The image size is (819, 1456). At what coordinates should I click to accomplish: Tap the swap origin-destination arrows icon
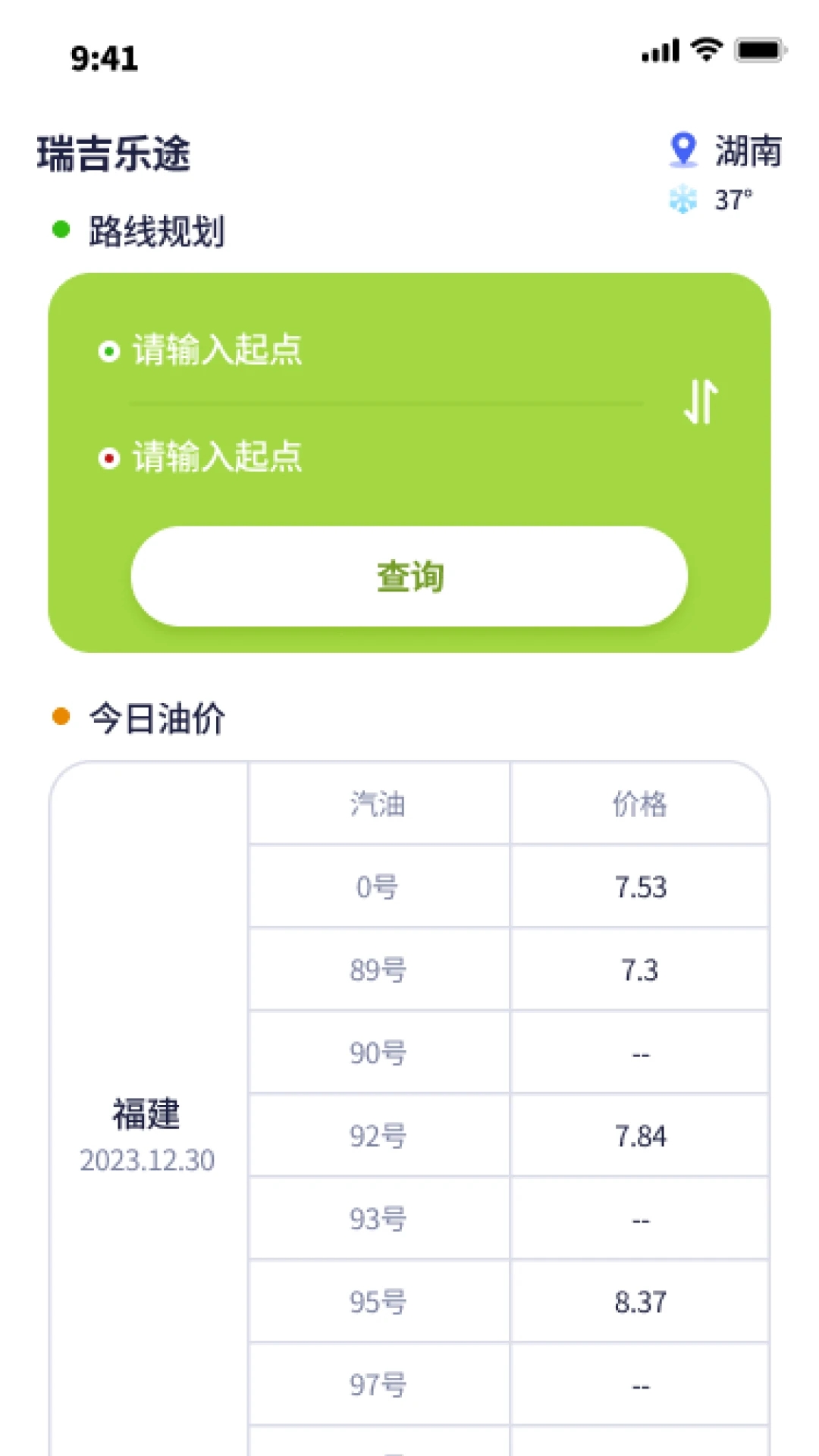click(698, 406)
